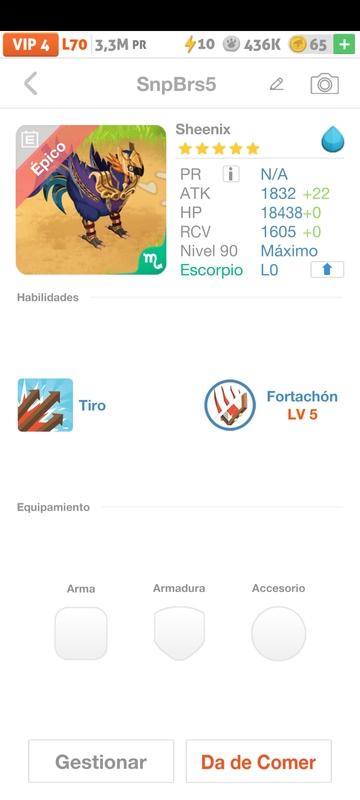This screenshot has width=360, height=800.
Task: Show PR info with the i icon
Action: point(231,174)
